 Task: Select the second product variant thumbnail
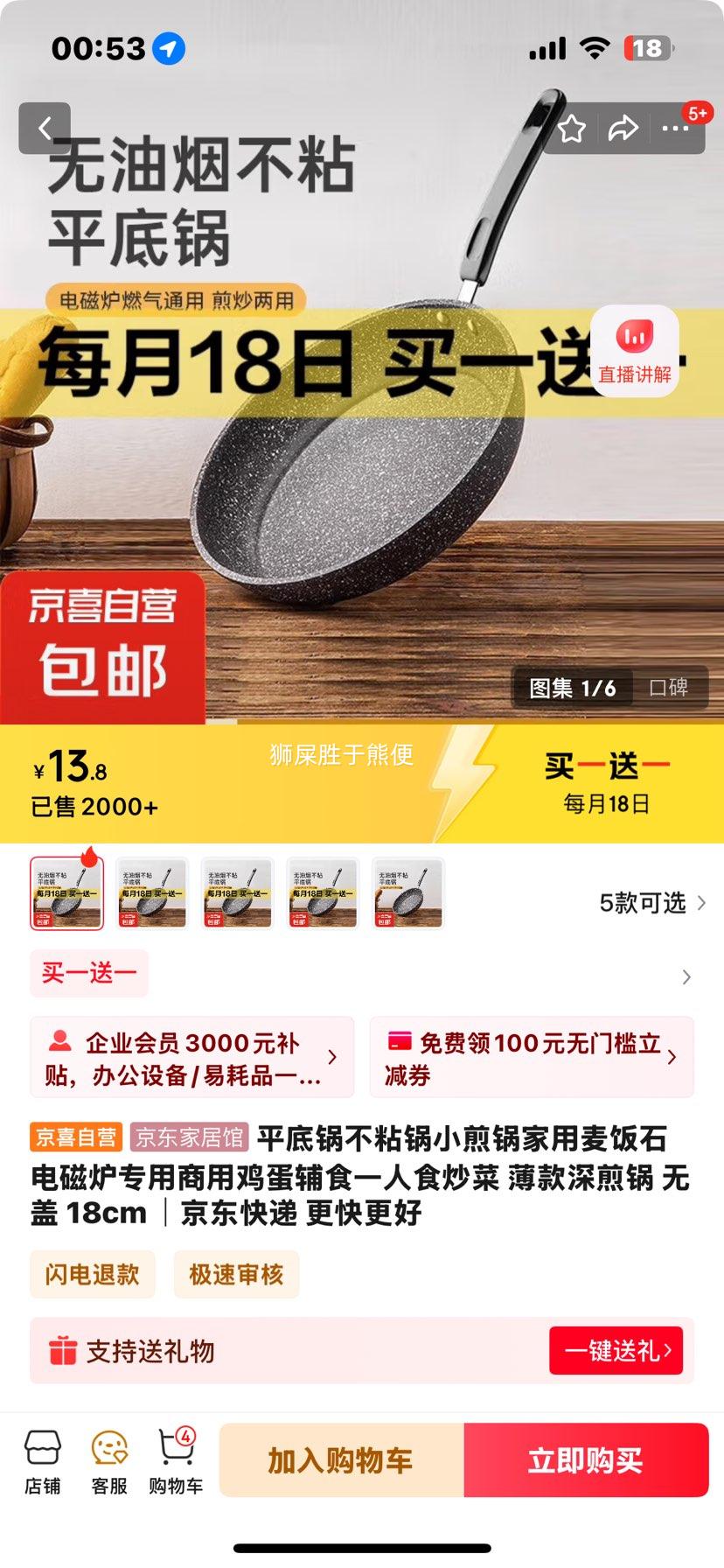pyautogui.click(x=152, y=893)
